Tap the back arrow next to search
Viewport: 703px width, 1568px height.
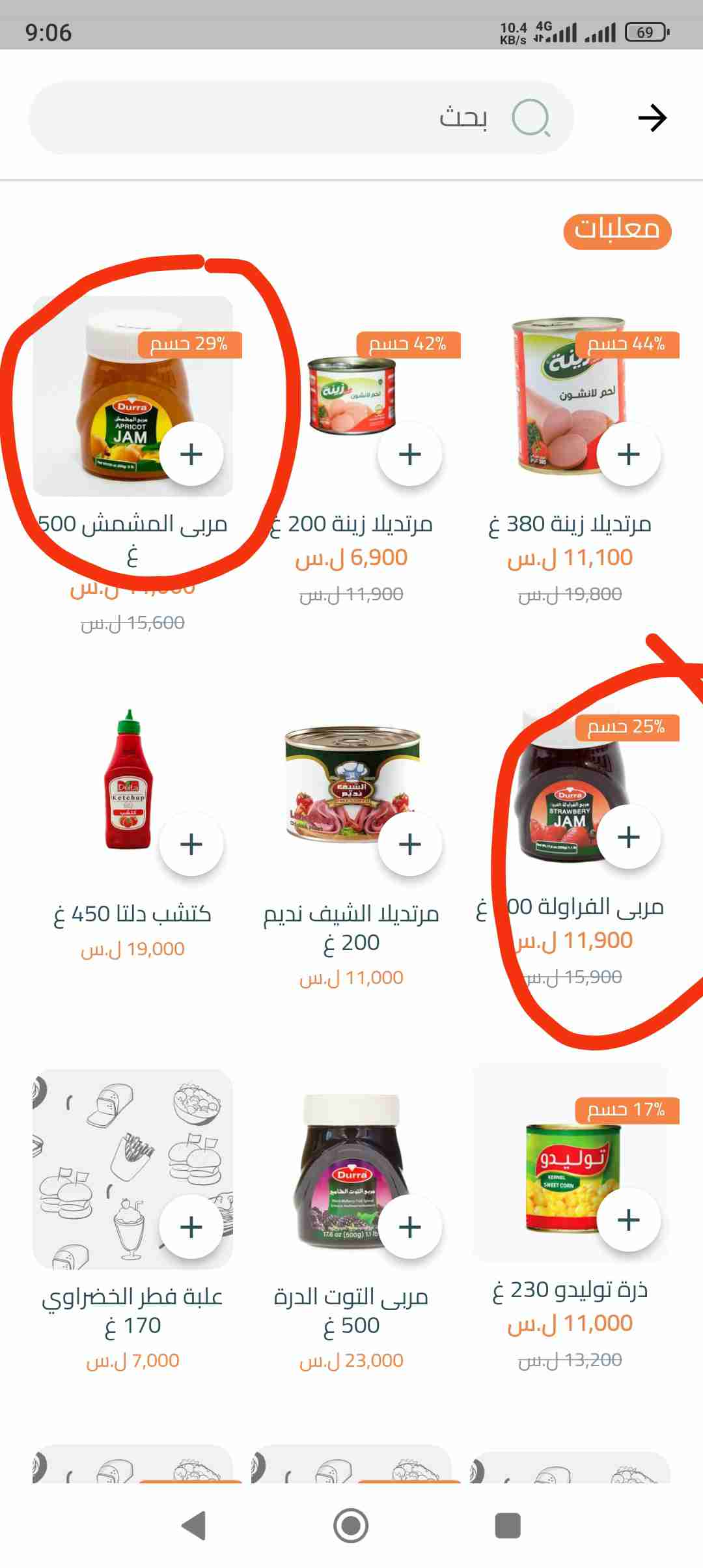tap(652, 118)
